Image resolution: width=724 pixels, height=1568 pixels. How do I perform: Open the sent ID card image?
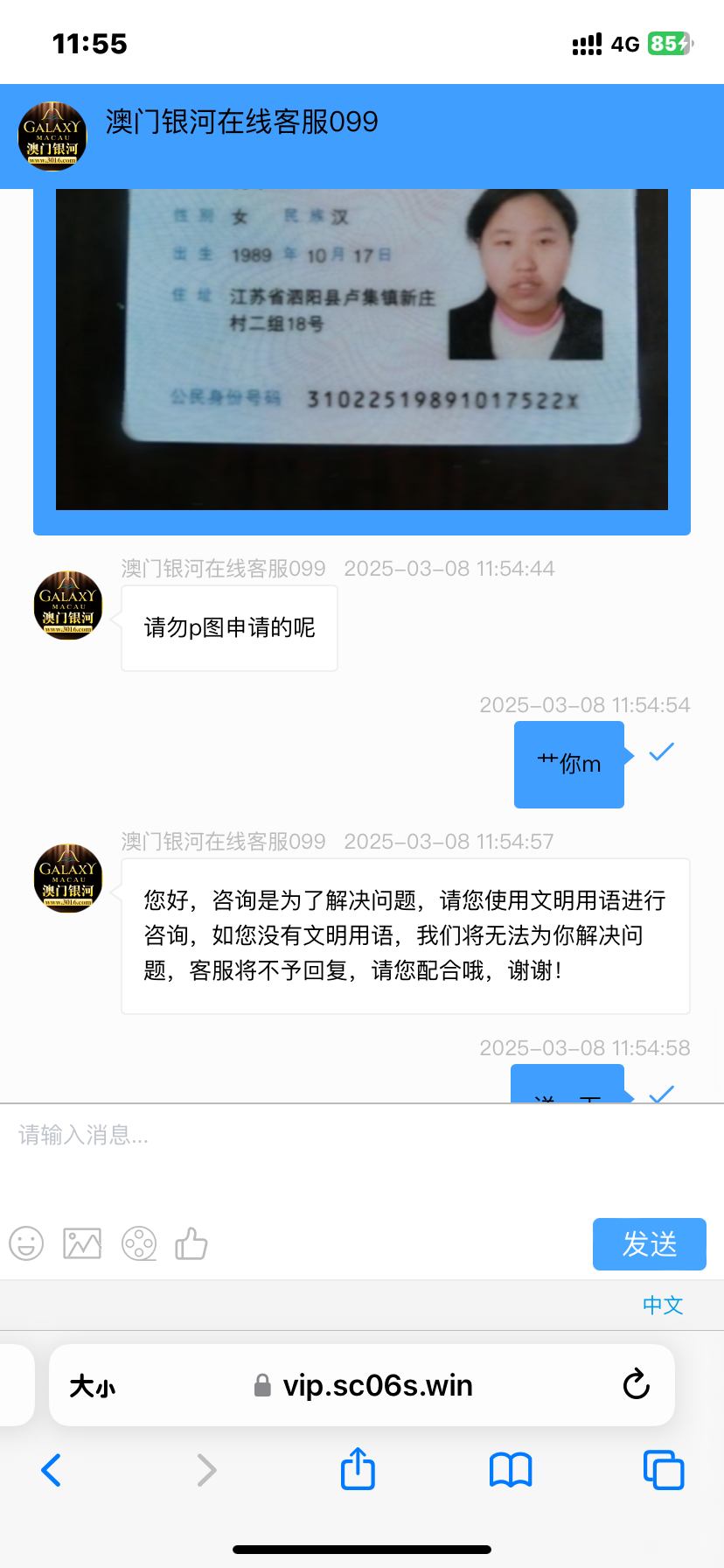(x=361, y=350)
